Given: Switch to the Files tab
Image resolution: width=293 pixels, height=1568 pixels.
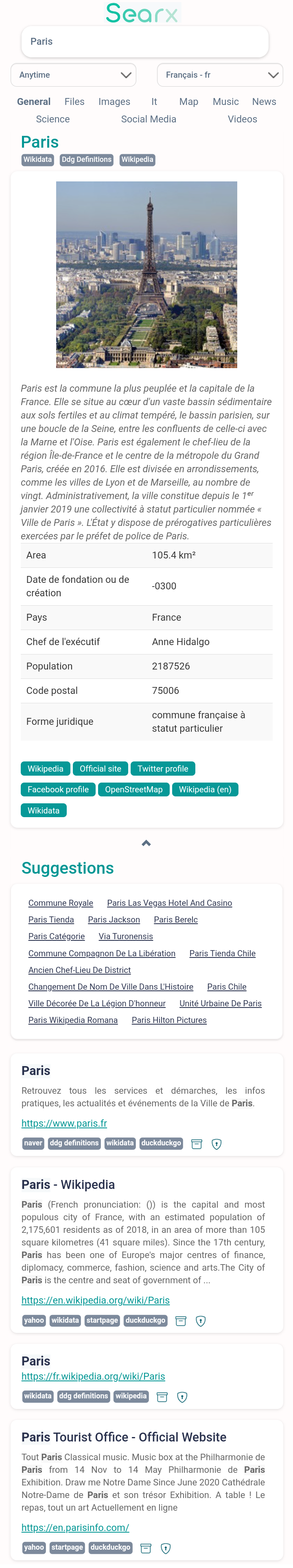Looking at the screenshot, I should [x=74, y=102].
